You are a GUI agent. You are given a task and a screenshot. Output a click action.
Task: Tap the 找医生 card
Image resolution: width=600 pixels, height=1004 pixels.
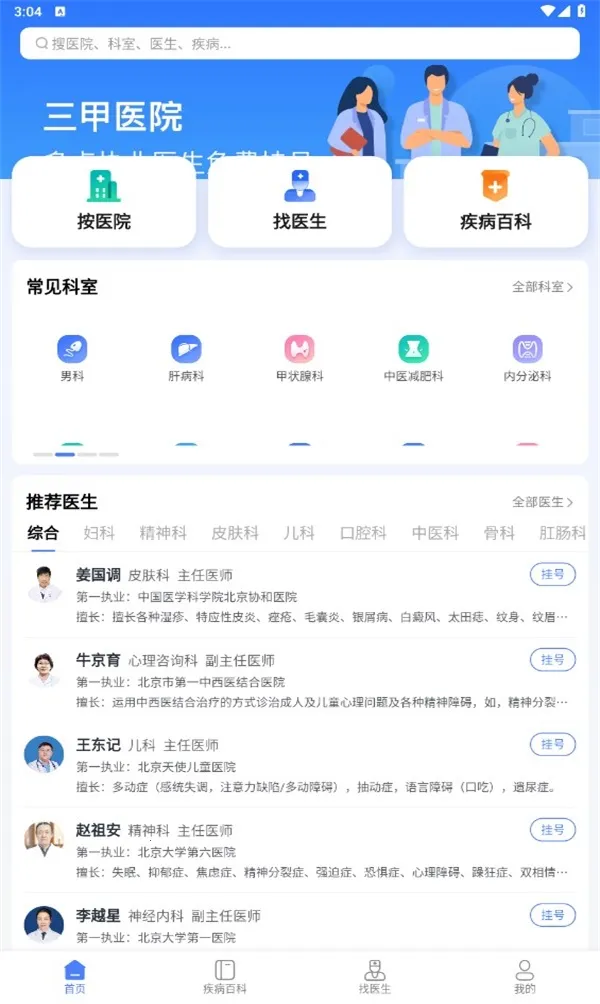click(x=300, y=202)
